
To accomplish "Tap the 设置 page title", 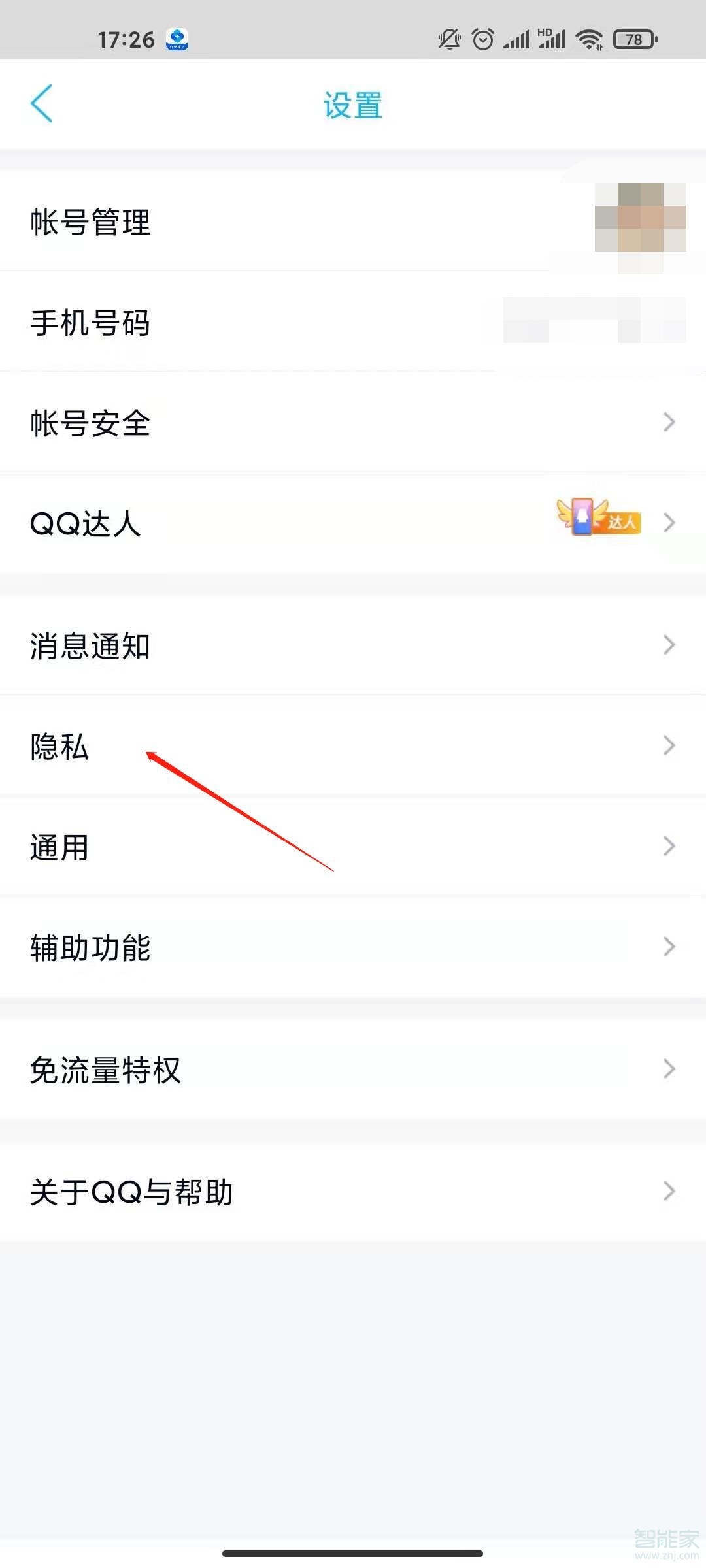I will click(353, 105).
